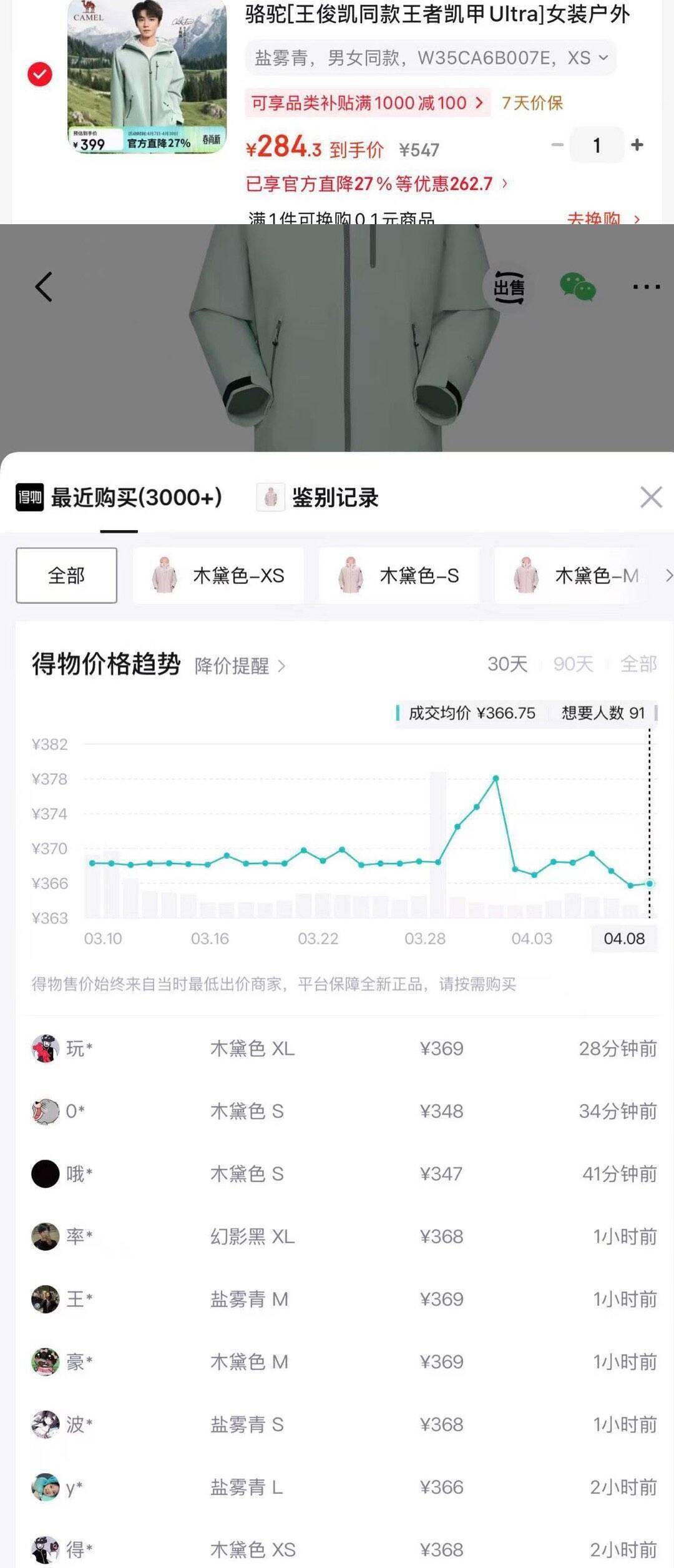Open the three-dot more menu
The width and height of the screenshot is (674, 1568).
pyautogui.click(x=646, y=287)
